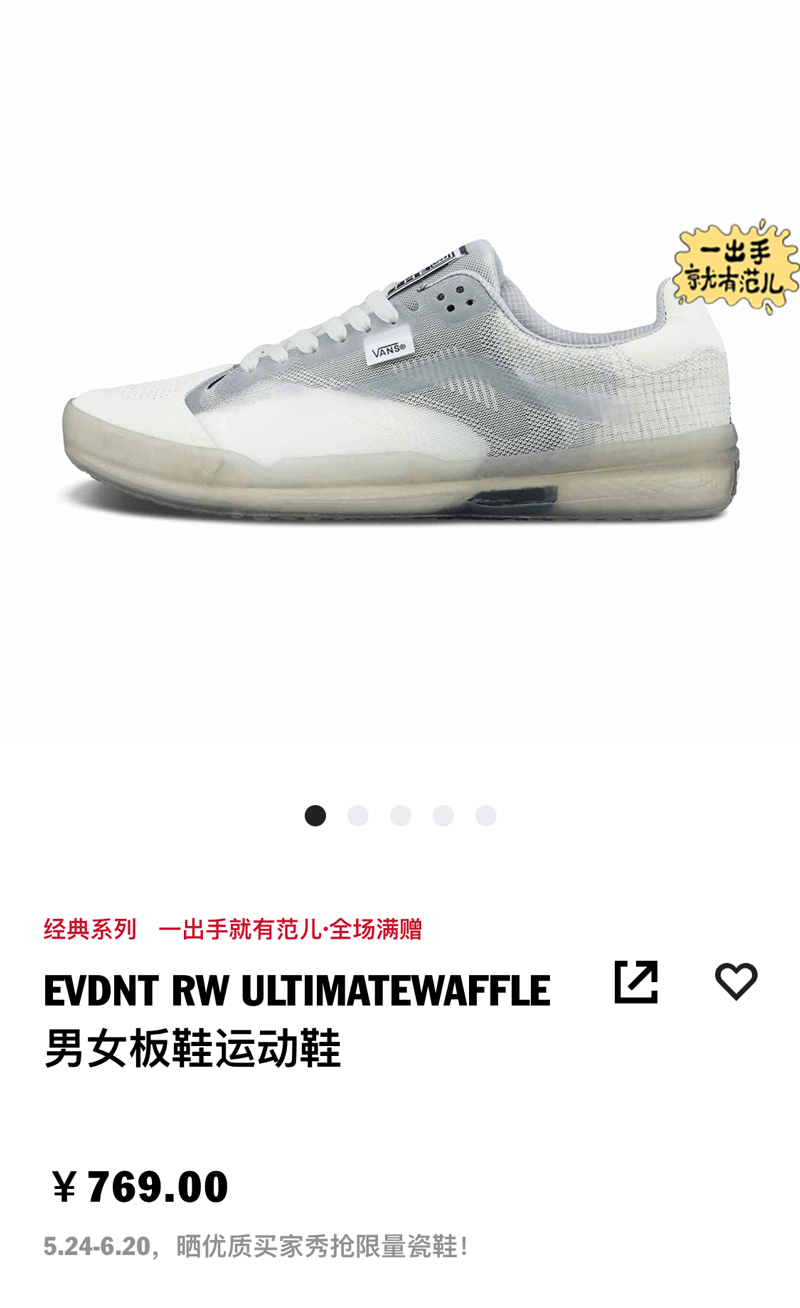The image size is (800, 1308).
Task: Share this EVDNT RW shoe
Action: 636,982
